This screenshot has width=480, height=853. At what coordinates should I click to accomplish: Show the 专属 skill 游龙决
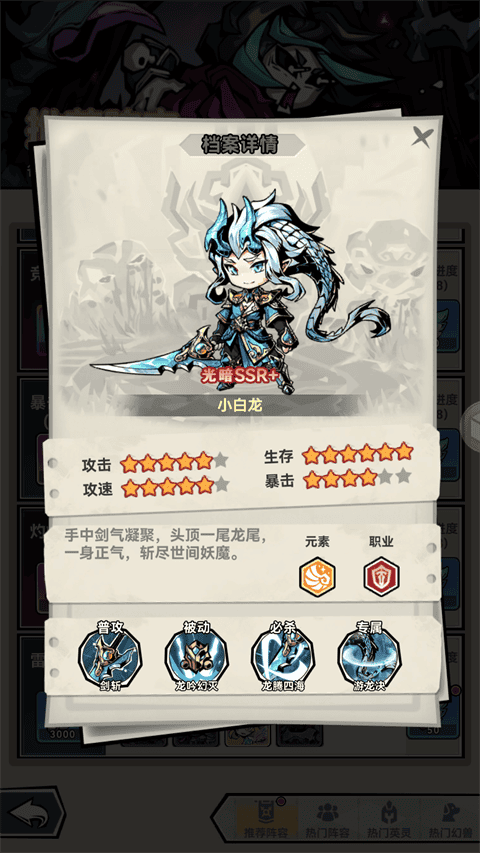click(x=369, y=658)
